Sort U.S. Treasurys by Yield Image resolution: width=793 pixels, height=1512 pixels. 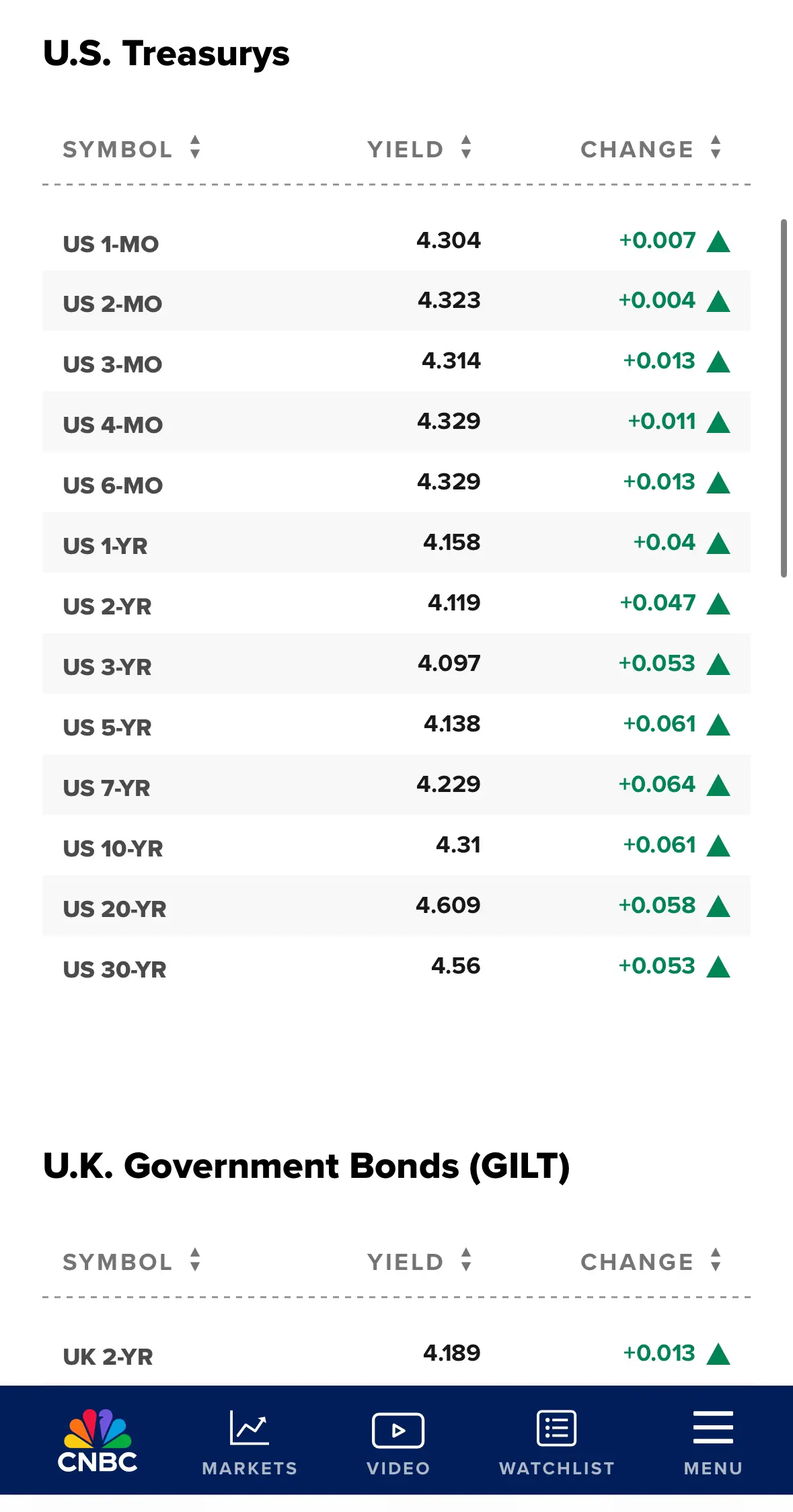(x=420, y=149)
